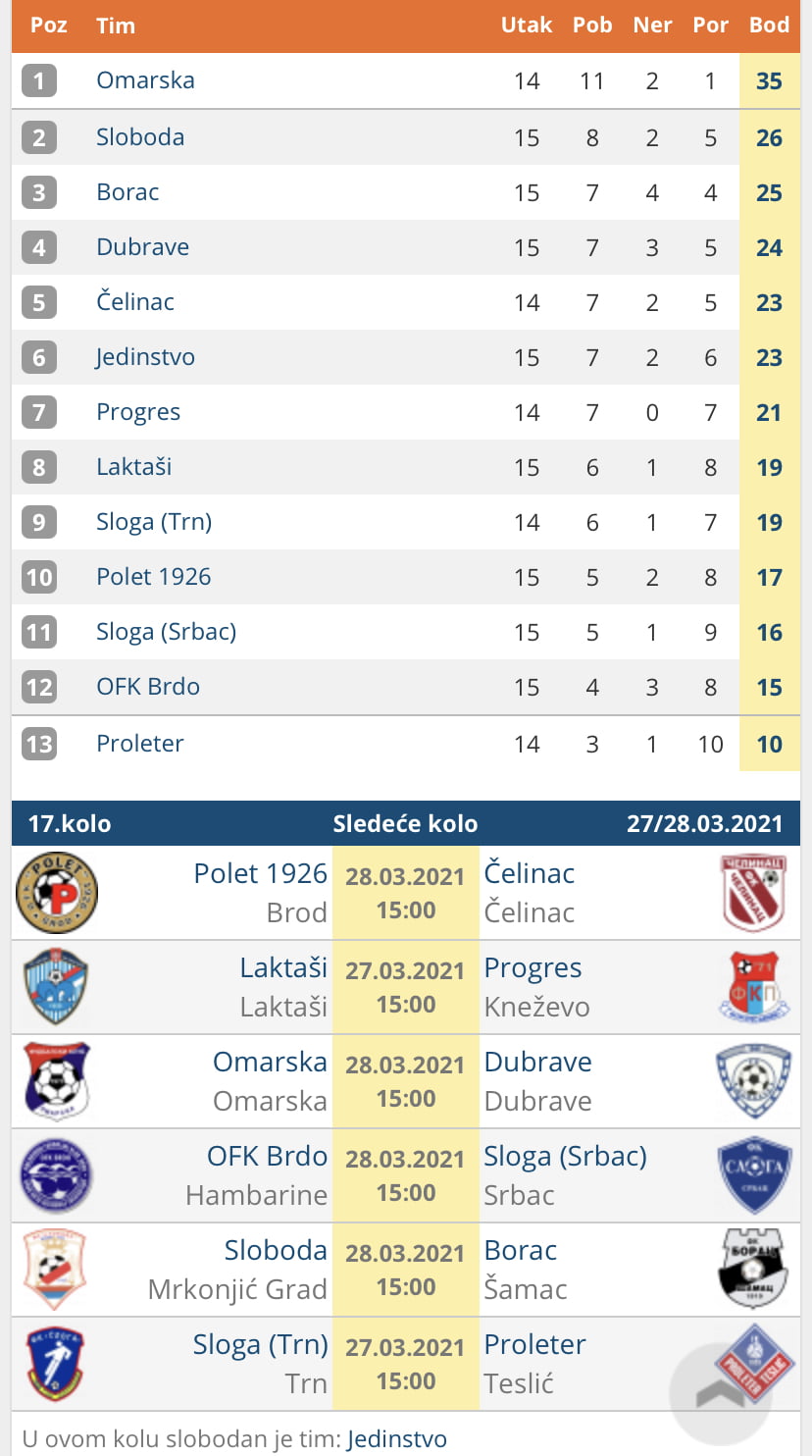The image size is (812, 1456).
Task: Open Čelinac team from the table
Action: (x=135, y=302)
